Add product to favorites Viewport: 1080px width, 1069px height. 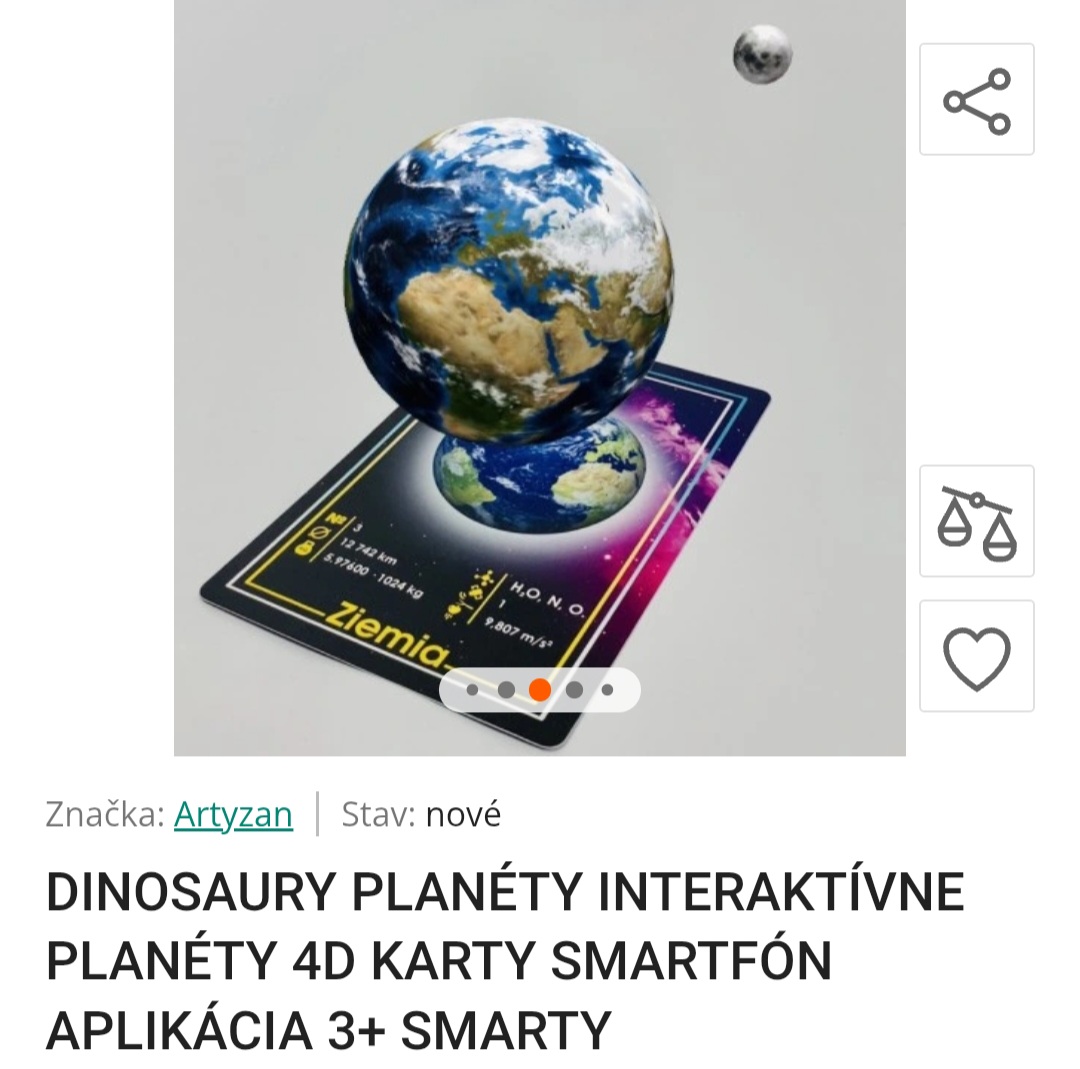click(976, 656)
